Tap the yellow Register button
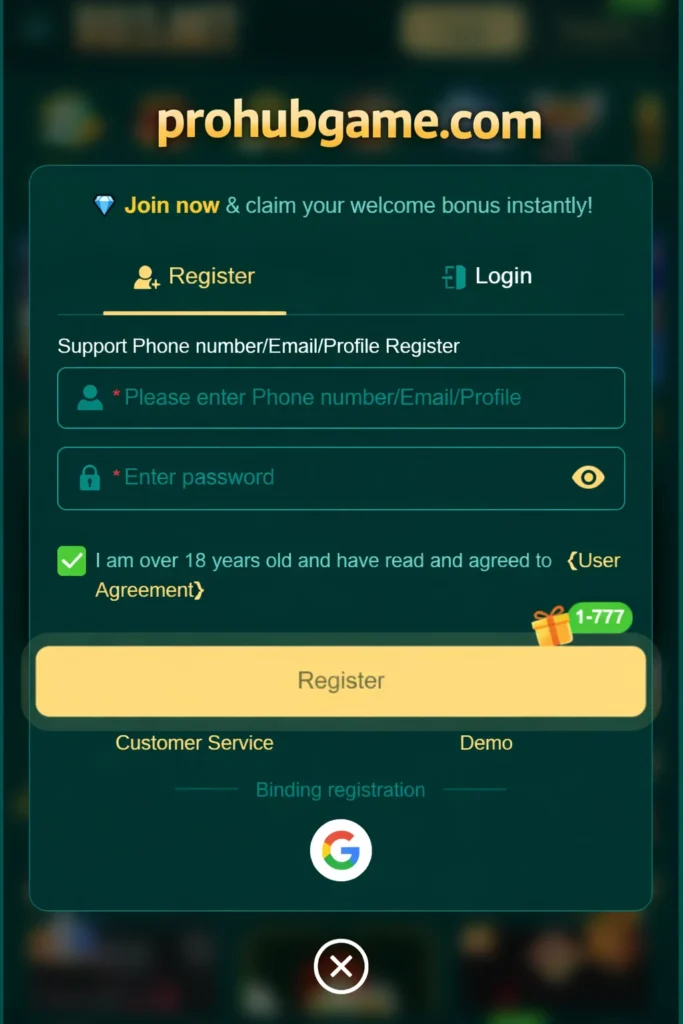This screenshot has height=1024, width=683. click(341, 681)
